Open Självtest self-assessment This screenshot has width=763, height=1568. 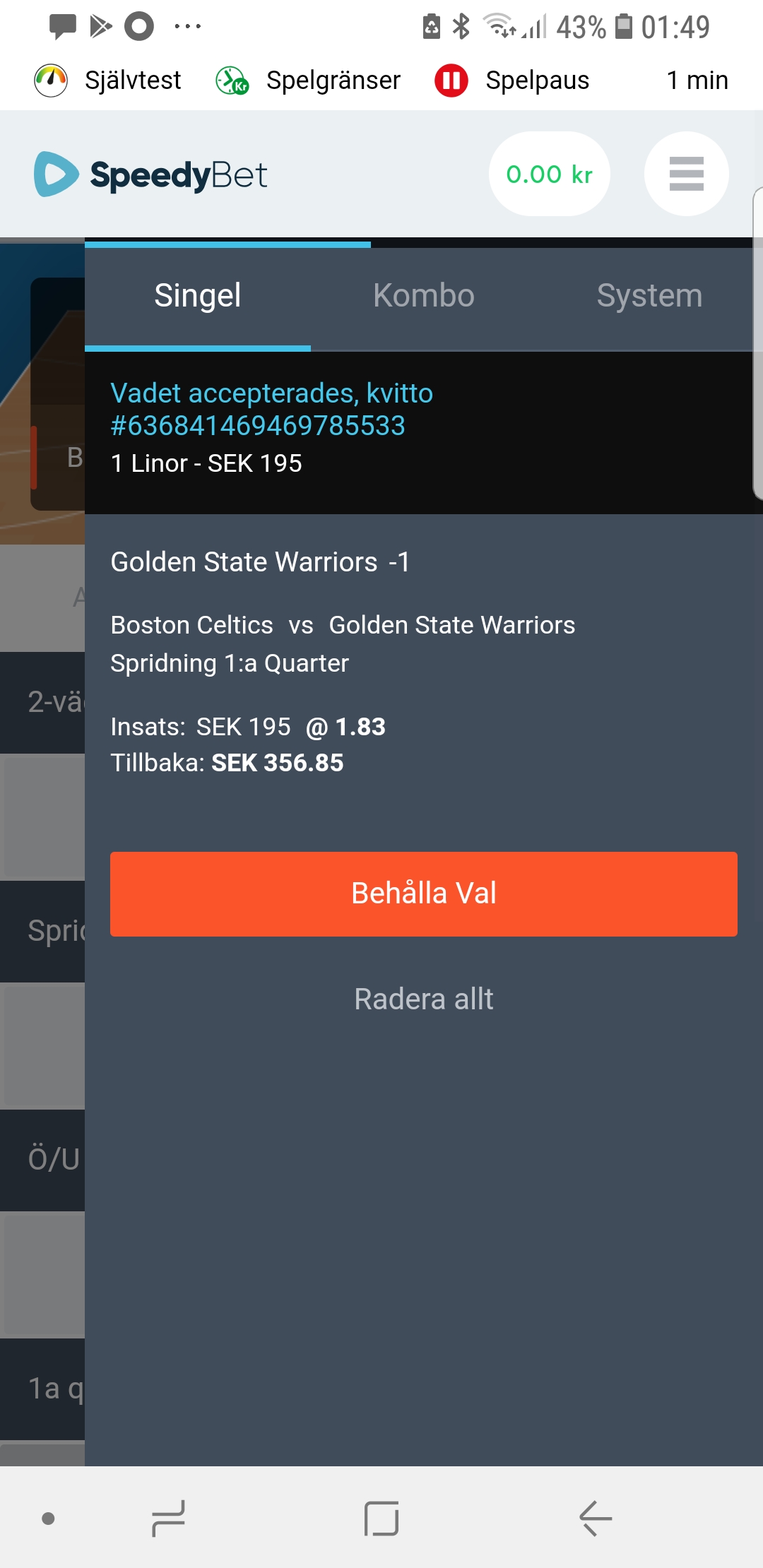click(x=109, y=81)
